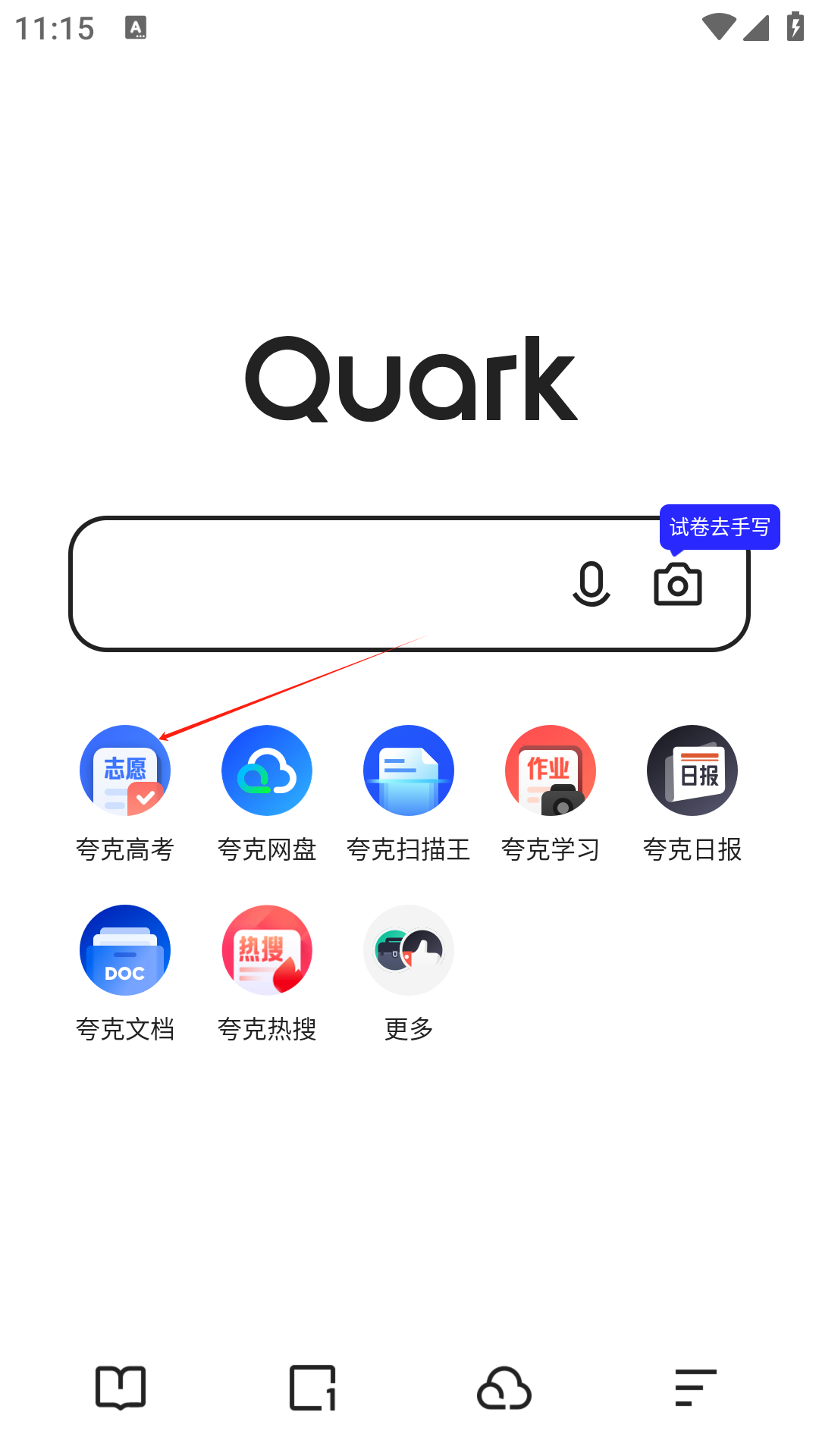View 夸克热搜 trending searches
This screenshot has width=819, height=1456.
pos(267,950)
